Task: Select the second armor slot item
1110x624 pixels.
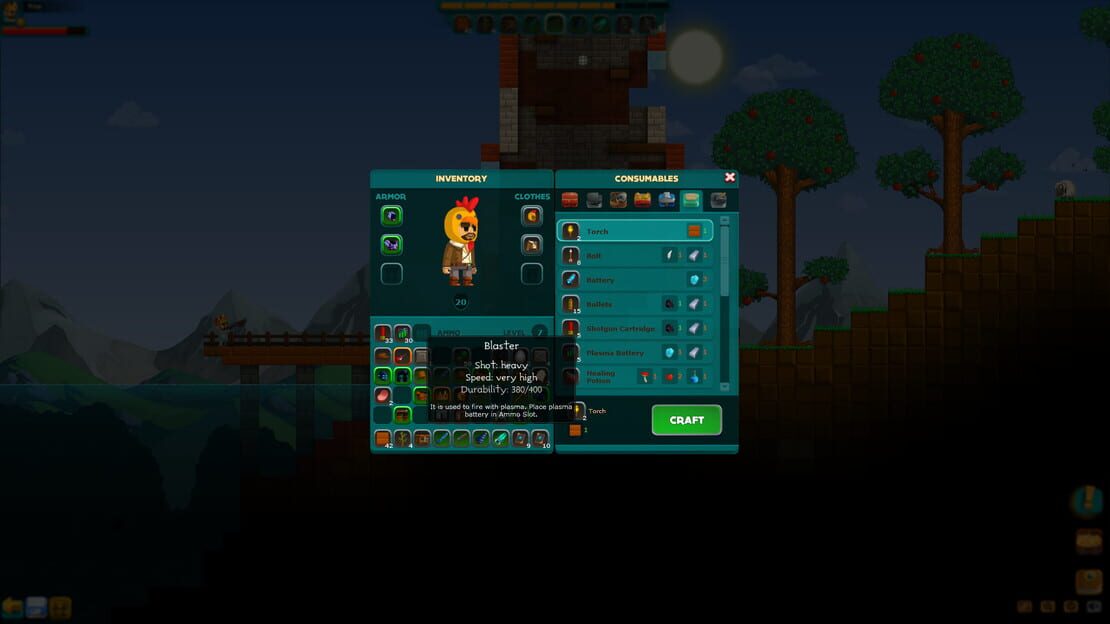Action: [391, 245]
